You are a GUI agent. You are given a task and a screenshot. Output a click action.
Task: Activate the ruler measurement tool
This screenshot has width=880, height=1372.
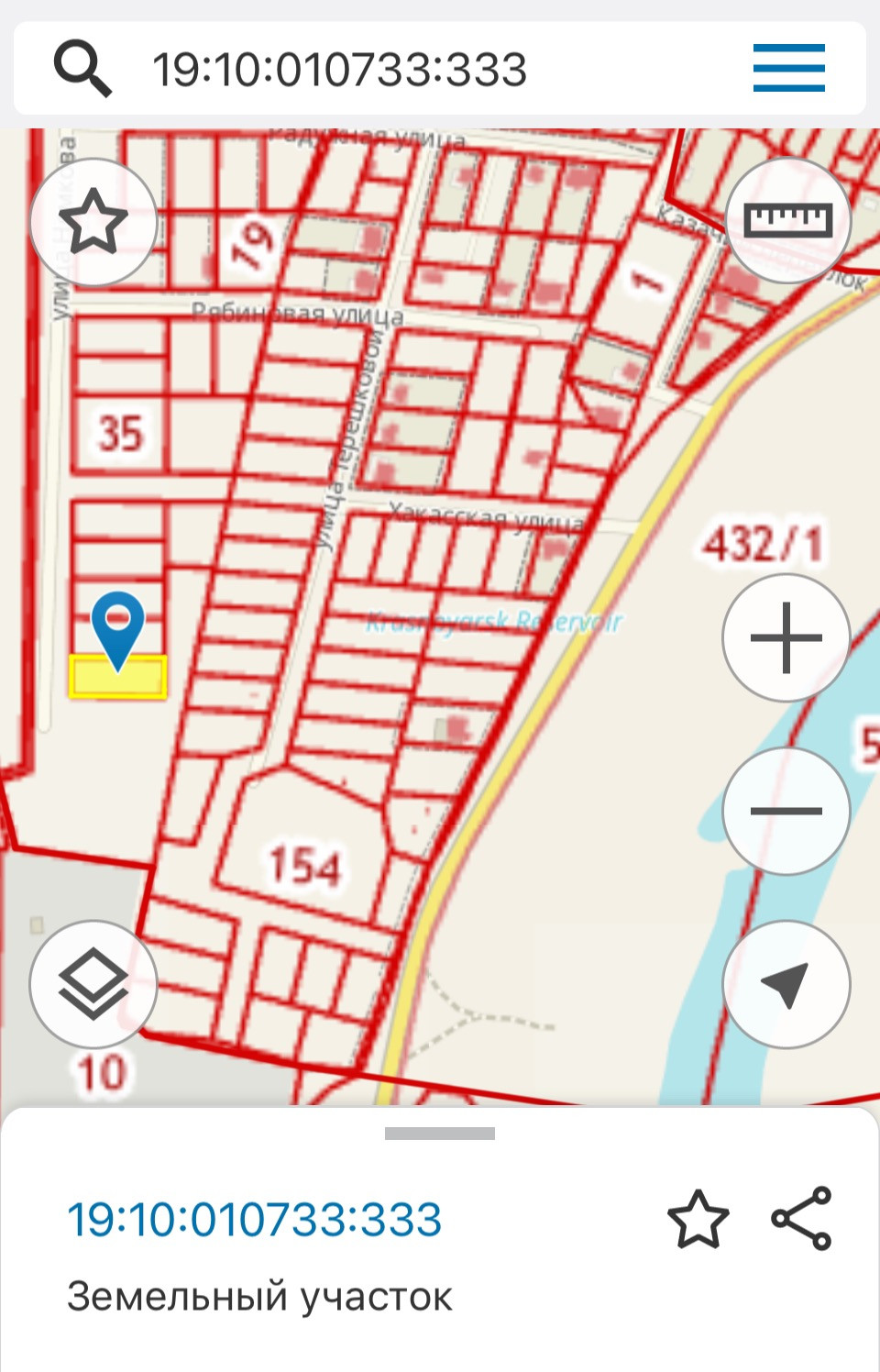787,220
